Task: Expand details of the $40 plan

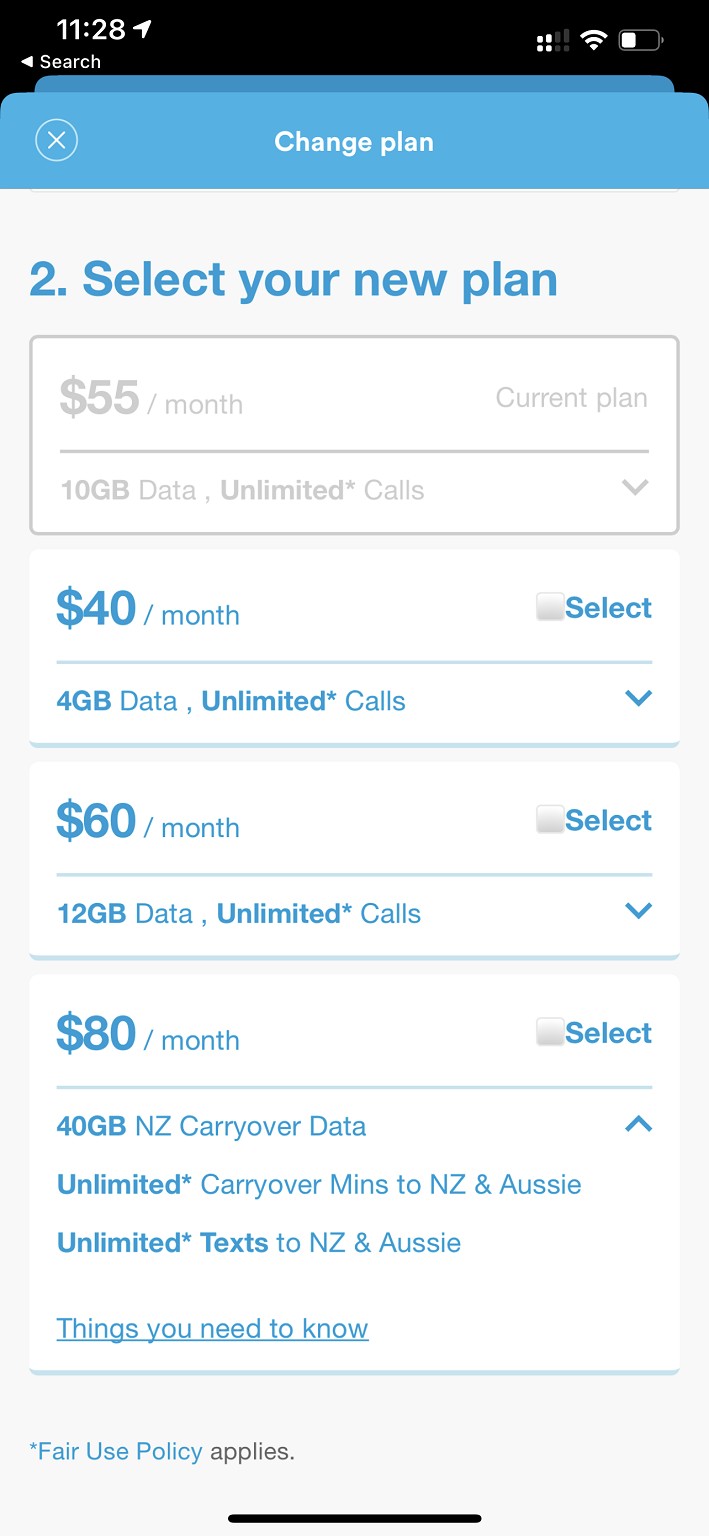Action: pyautogui.click(x=638, y=698)
